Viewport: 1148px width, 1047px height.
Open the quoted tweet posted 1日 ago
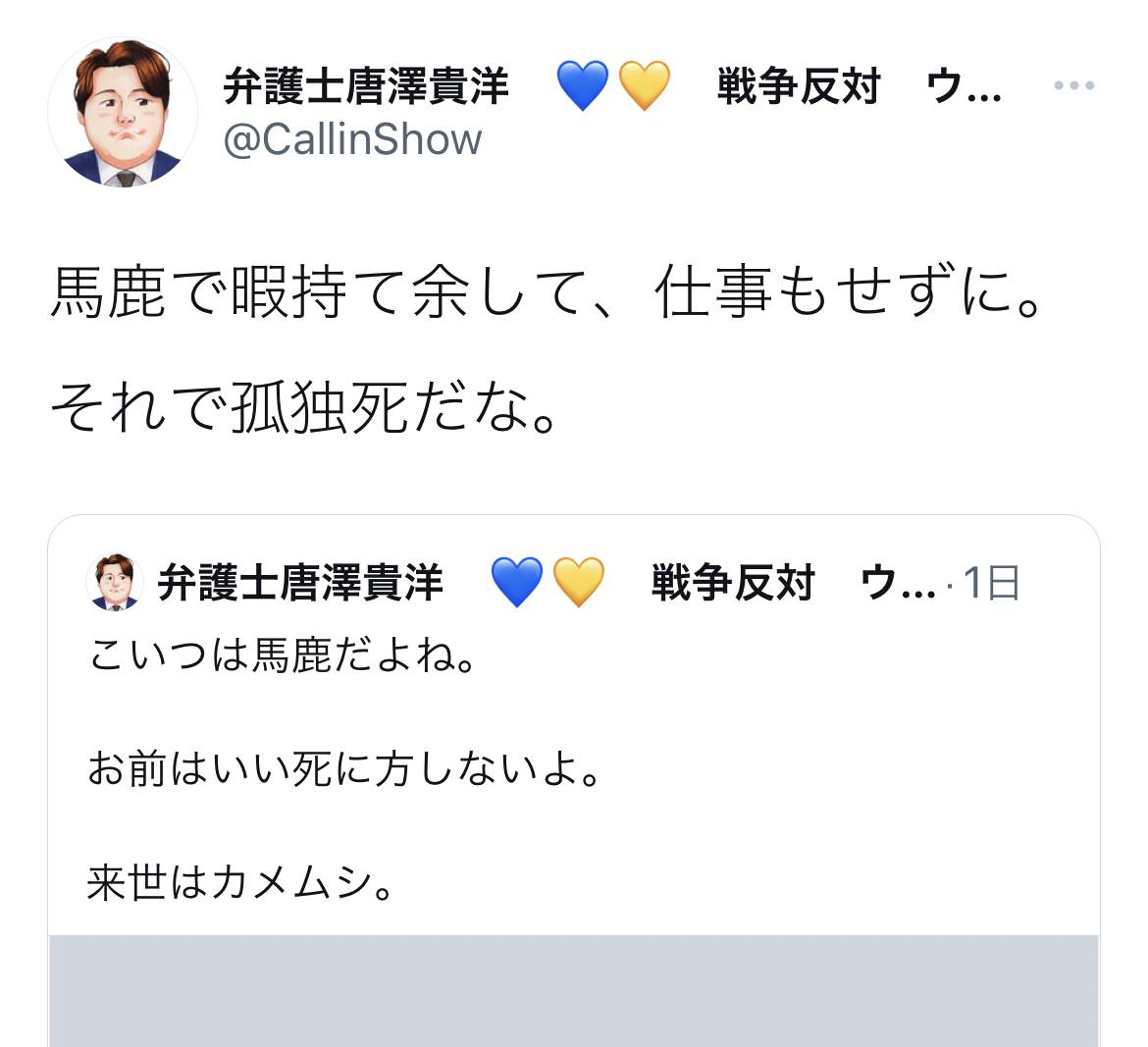tap(573, 765)
